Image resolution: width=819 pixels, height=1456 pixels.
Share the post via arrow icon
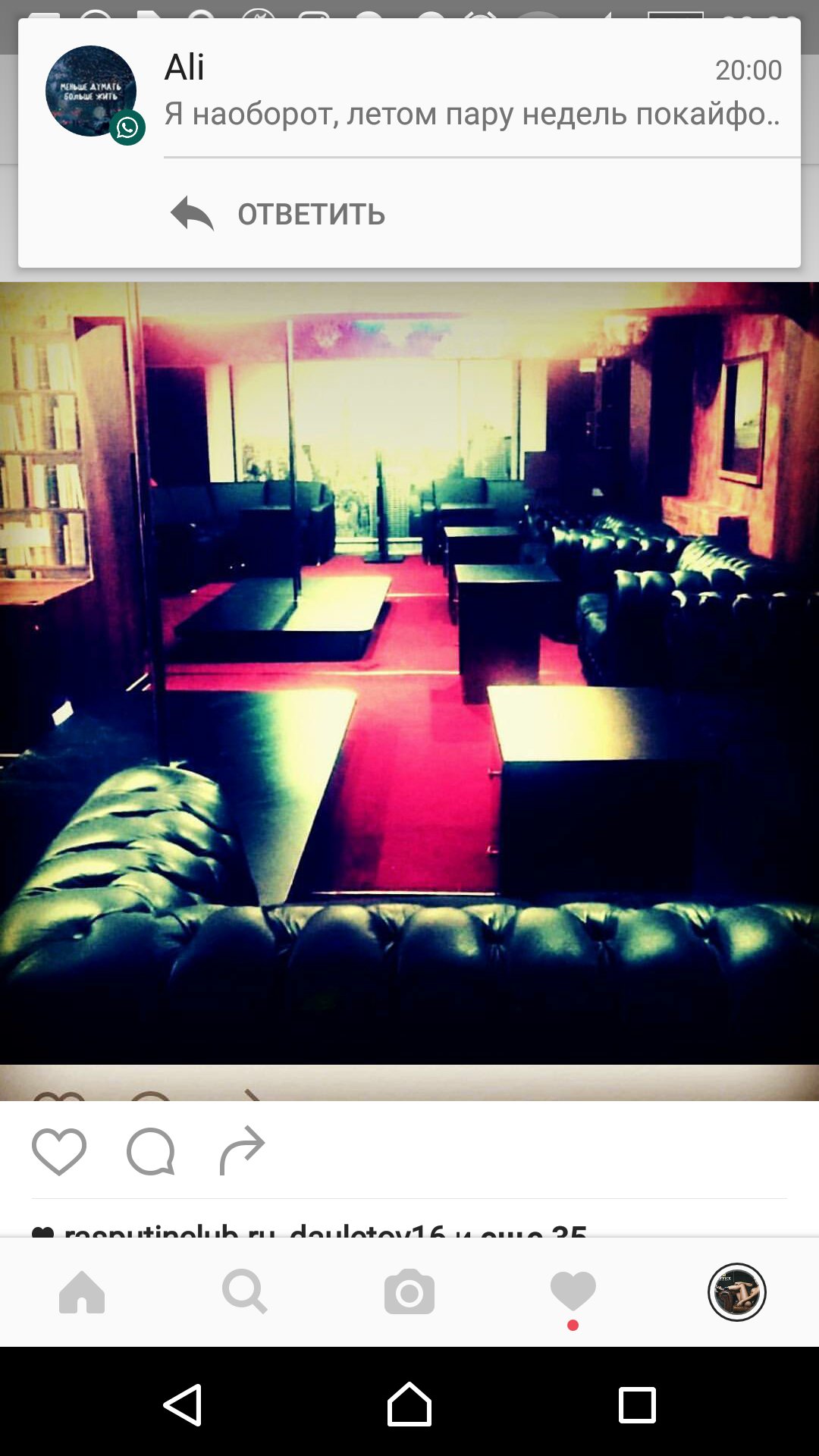click(242, 1151)
